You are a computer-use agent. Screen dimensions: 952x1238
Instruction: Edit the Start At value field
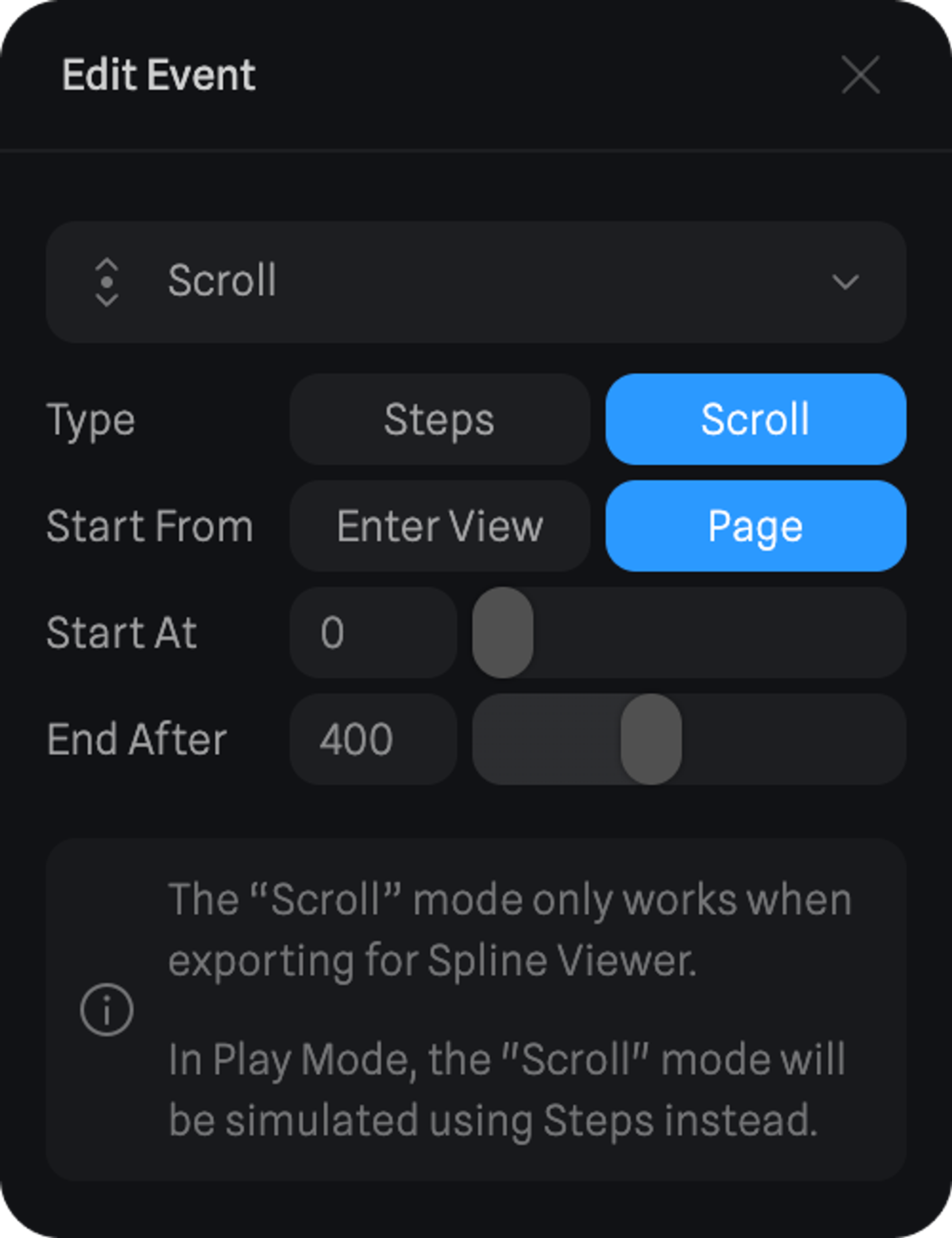click(x=373, y=633)
